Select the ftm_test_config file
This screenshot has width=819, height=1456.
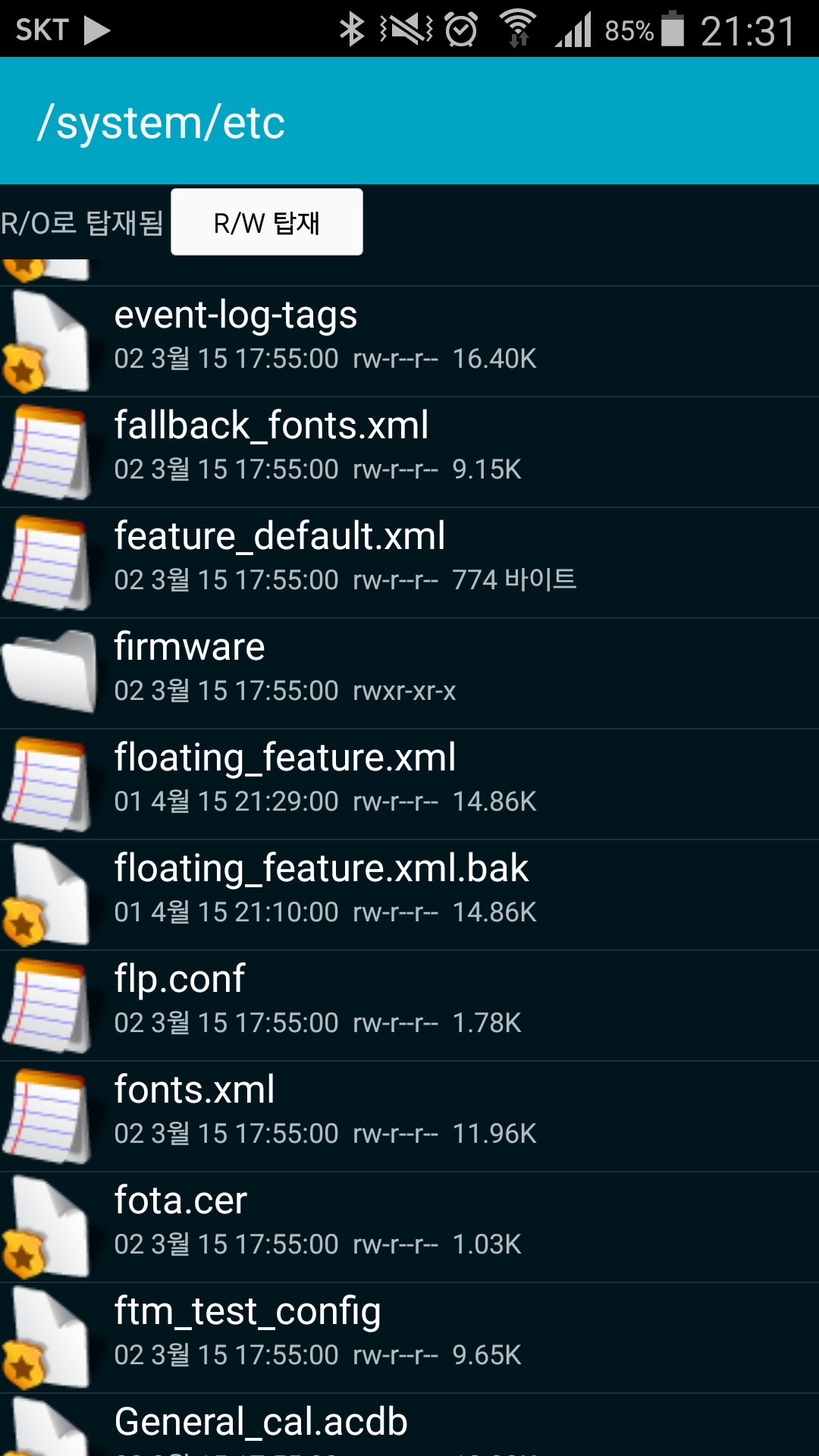coord(409,1338)
